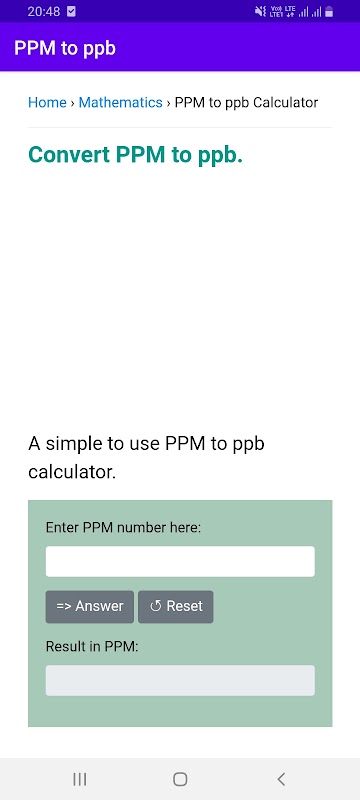
Task: Open the Home breadcrumb link
Action: click(x=47, y=103)
